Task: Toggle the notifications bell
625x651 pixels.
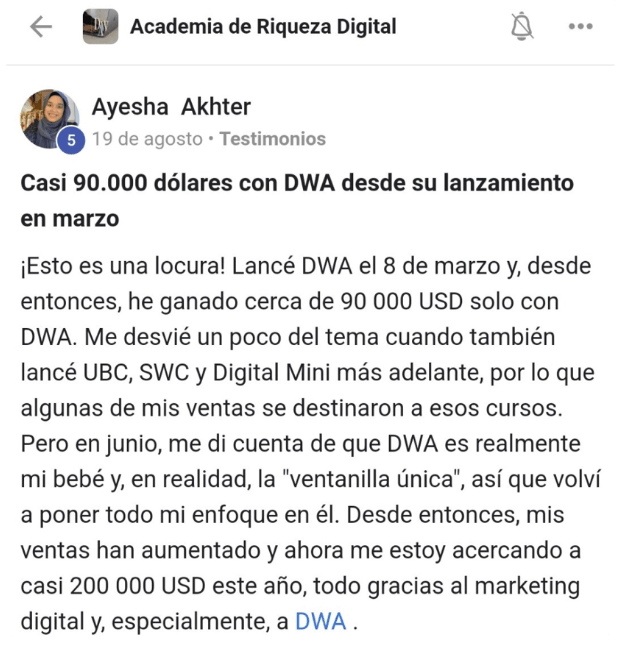Action: (522, 27)
